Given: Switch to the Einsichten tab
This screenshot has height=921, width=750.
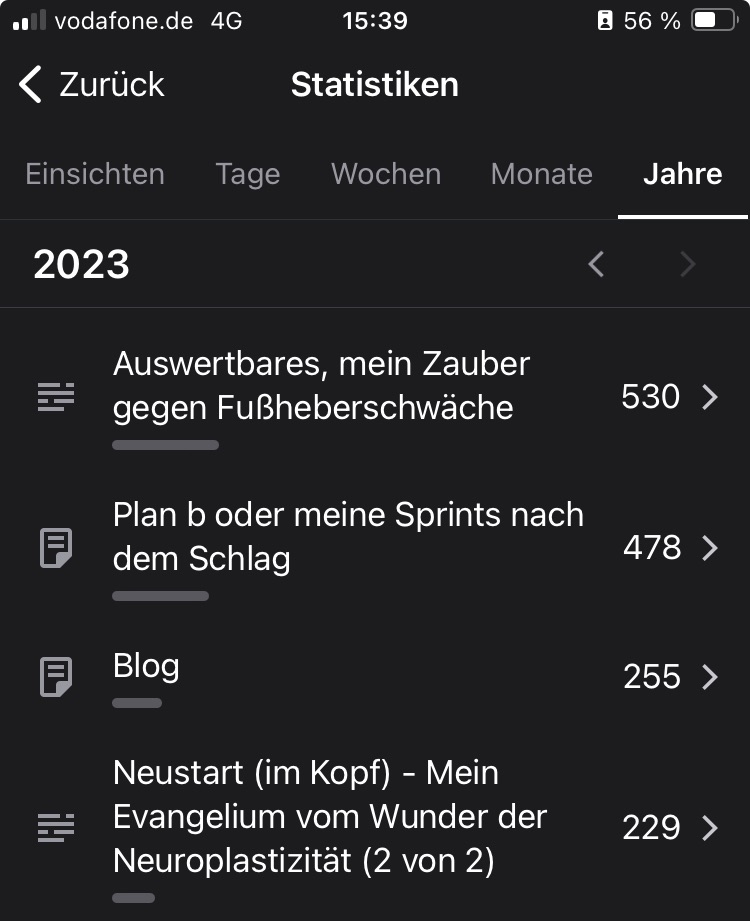Looking at the screenshot, I should (95, 174).
